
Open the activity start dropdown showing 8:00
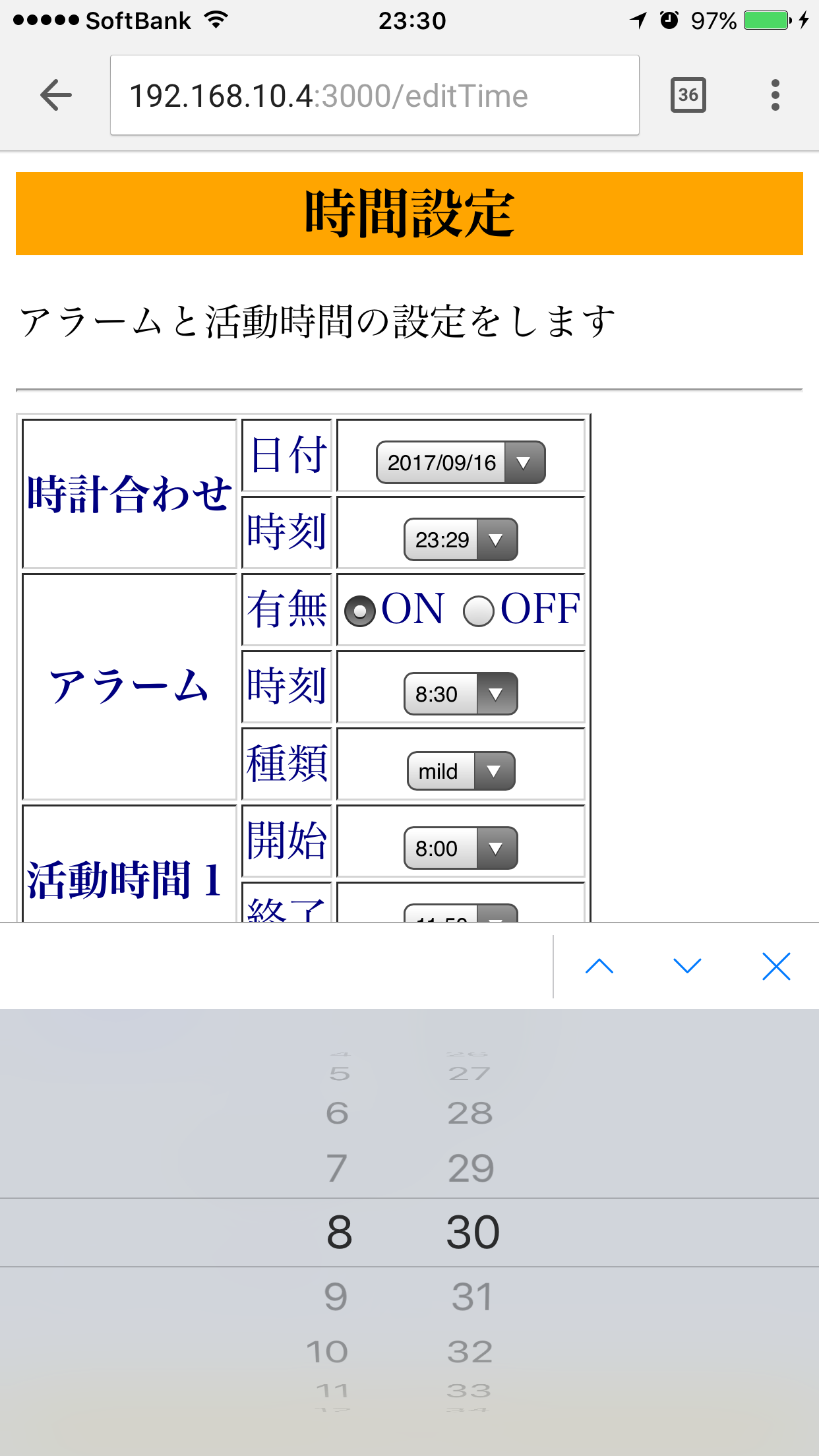tap(460, 848)
